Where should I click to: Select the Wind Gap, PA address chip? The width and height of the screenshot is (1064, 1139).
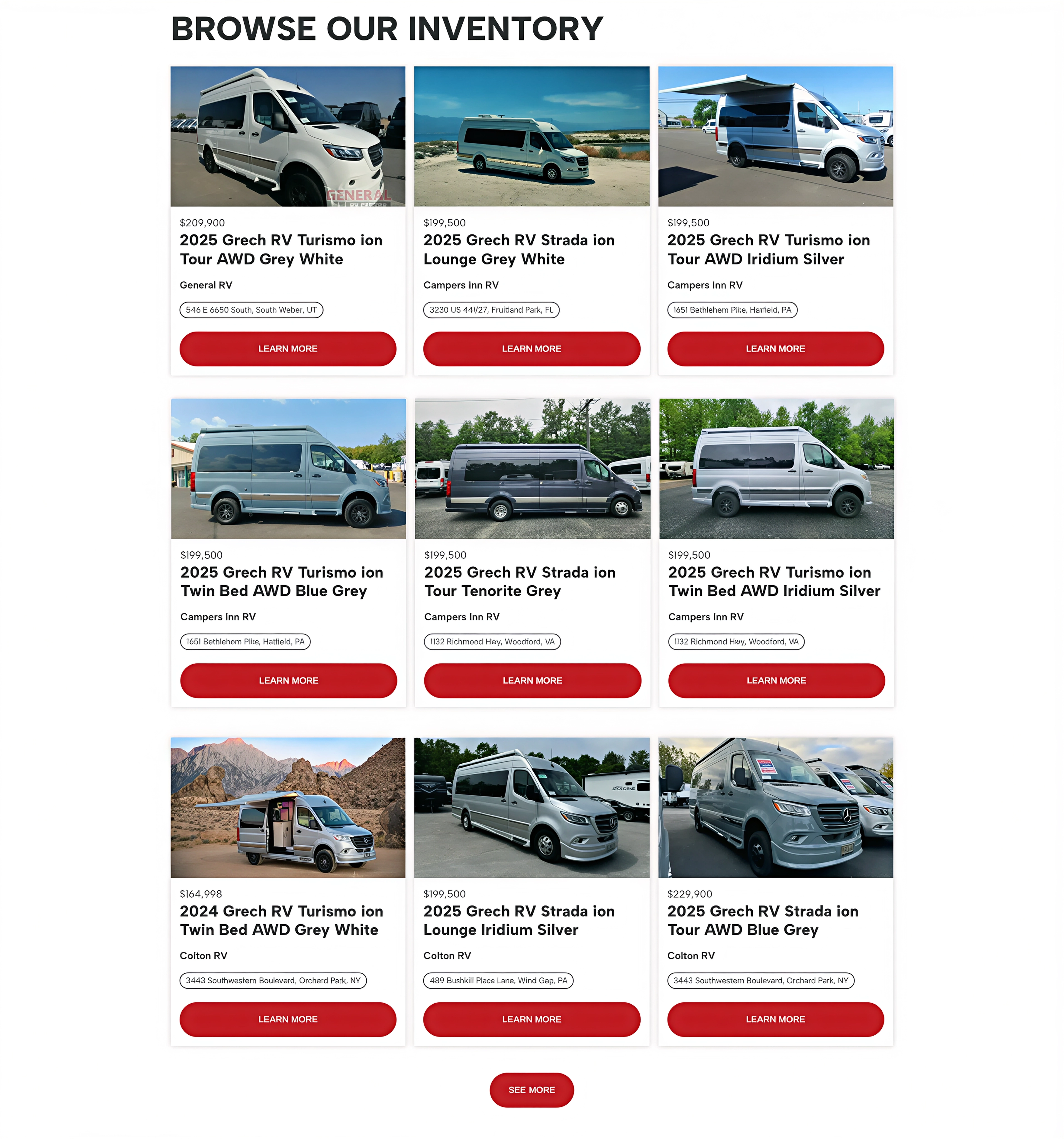498,980
